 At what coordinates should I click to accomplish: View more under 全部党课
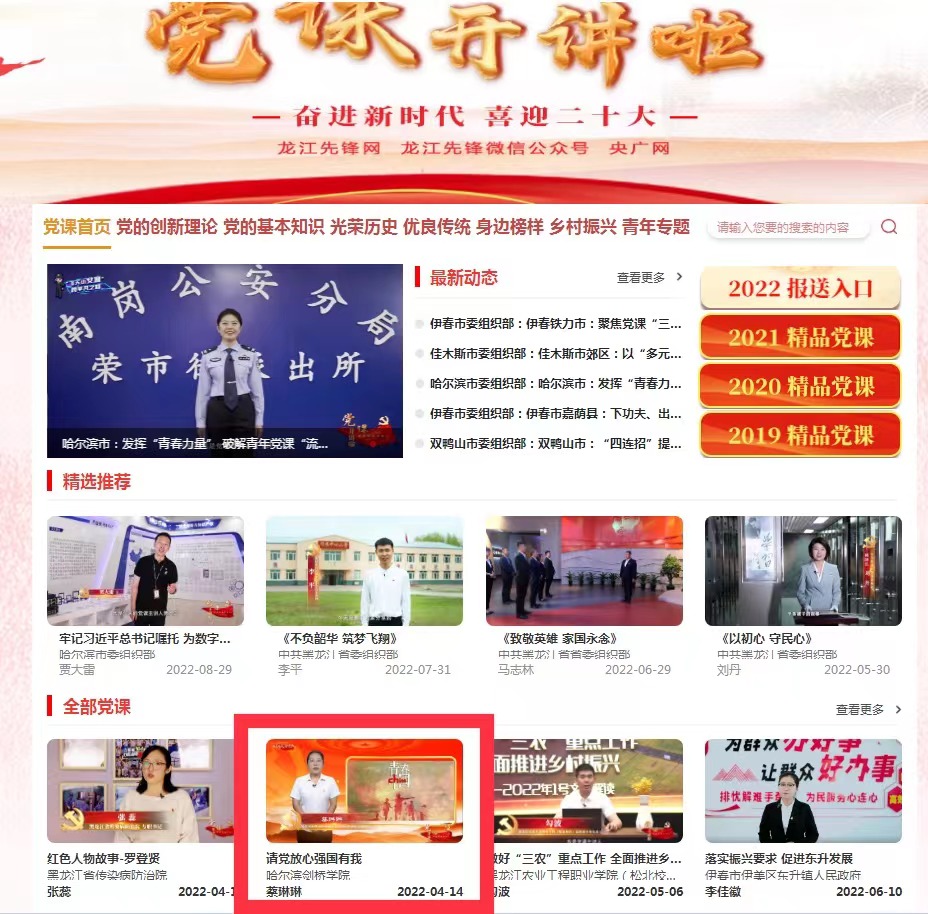click(869, 709)
